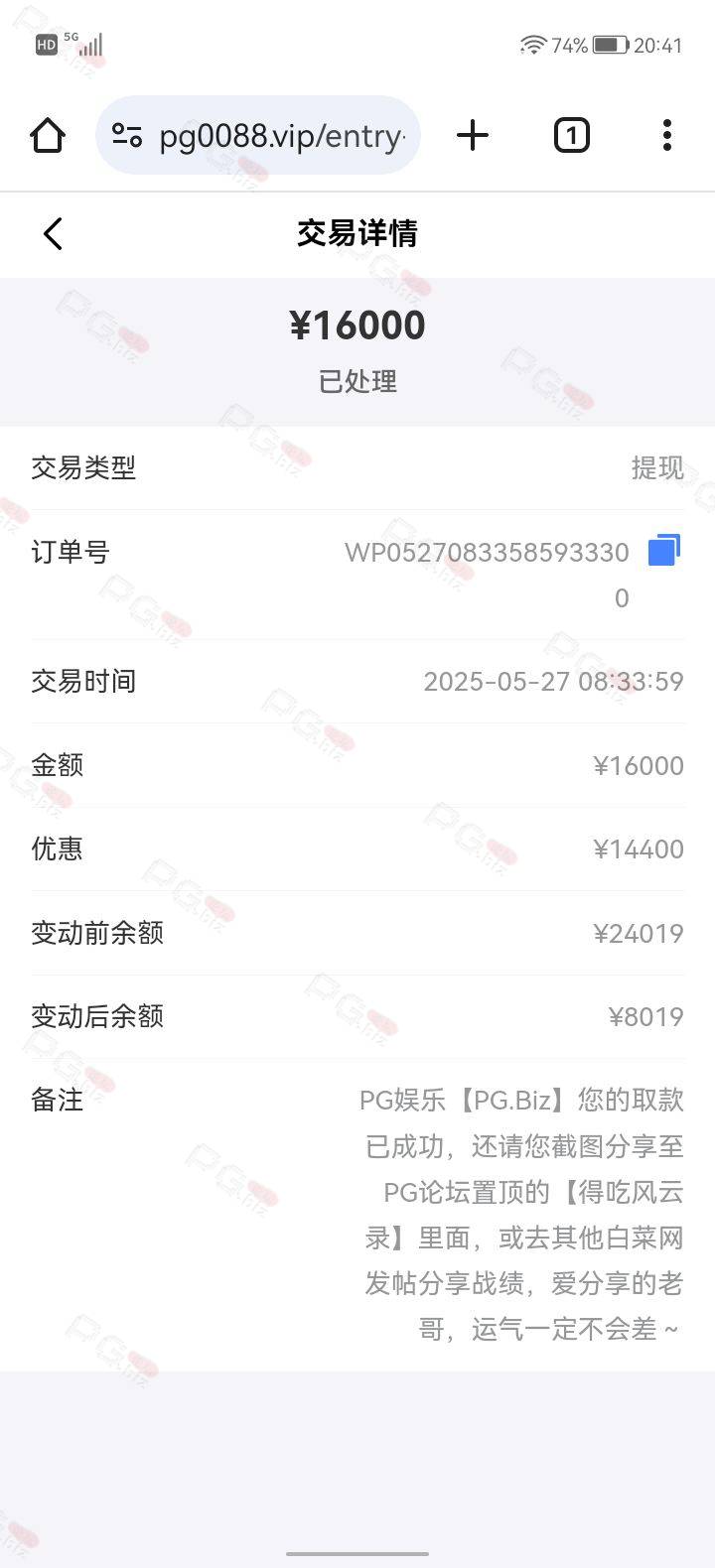
Task: Open a new browser tab
Action: click(473, 135)
